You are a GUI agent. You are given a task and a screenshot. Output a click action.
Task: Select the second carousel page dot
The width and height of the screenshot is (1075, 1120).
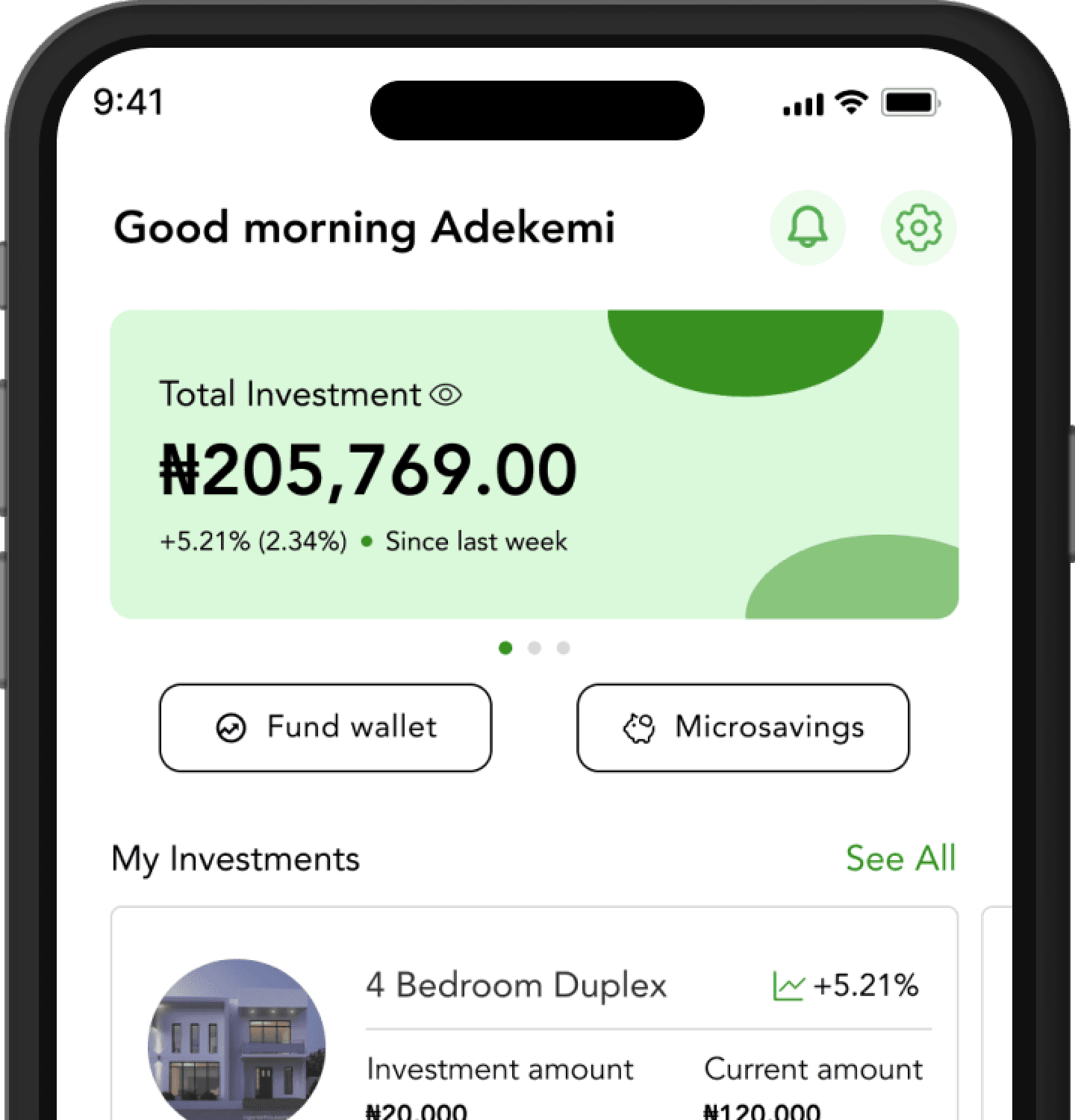535,649
